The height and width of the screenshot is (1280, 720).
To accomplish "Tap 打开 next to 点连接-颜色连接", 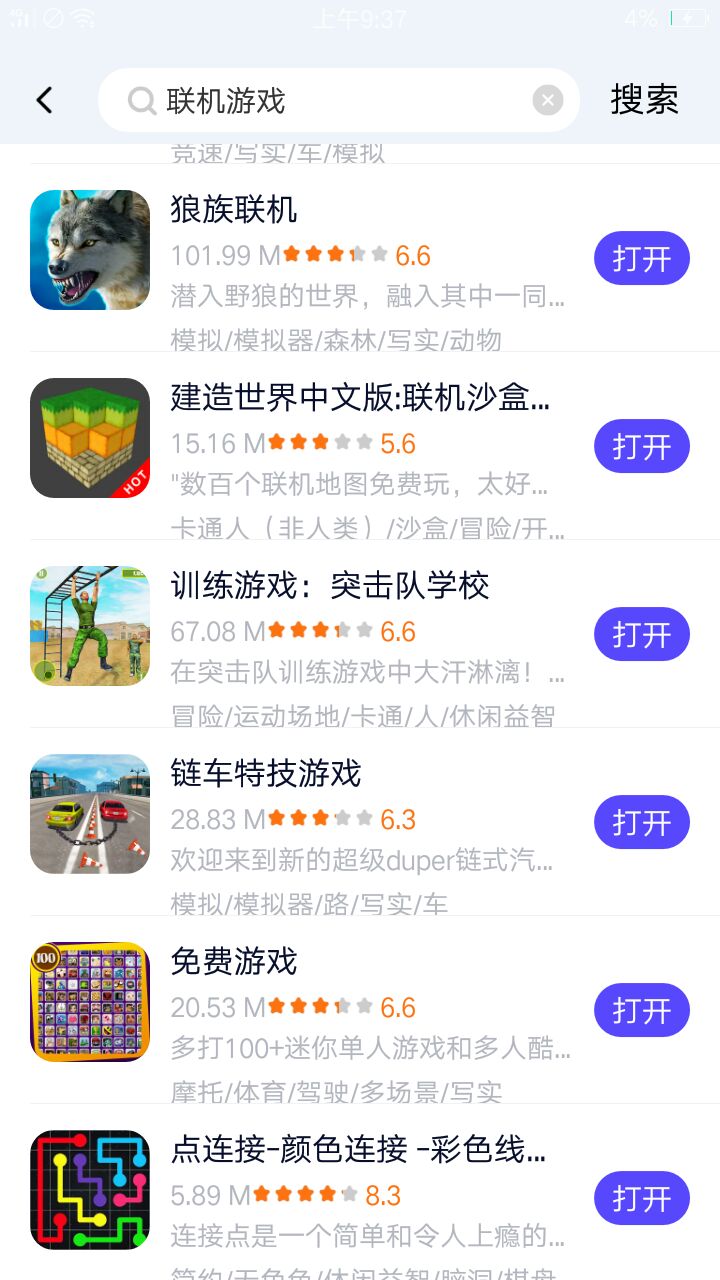I will tap(641, 1199).
